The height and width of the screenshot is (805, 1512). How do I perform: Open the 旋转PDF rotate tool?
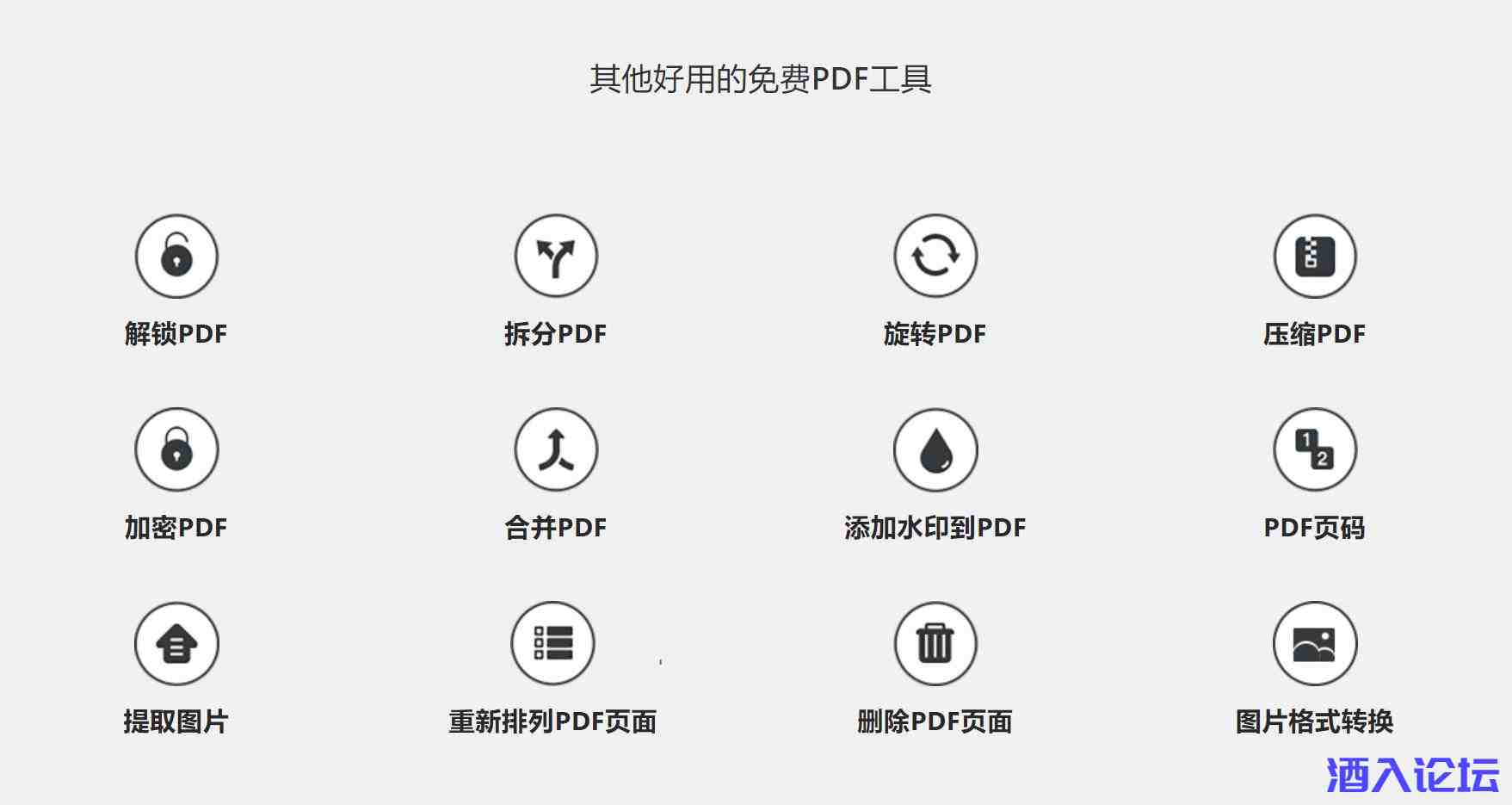pos(935,257)
